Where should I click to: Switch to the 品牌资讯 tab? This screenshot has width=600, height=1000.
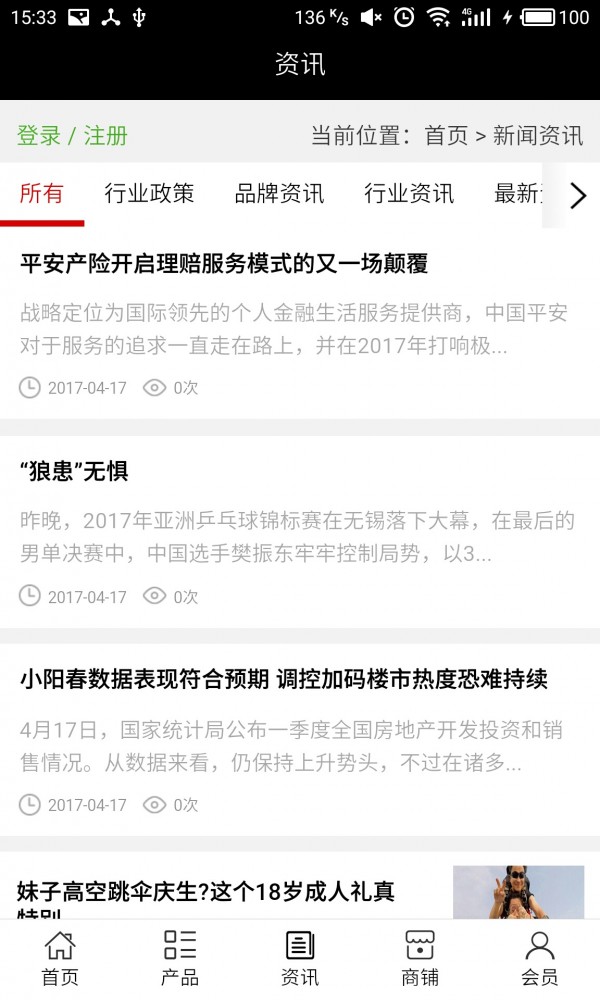pos(279,194)
